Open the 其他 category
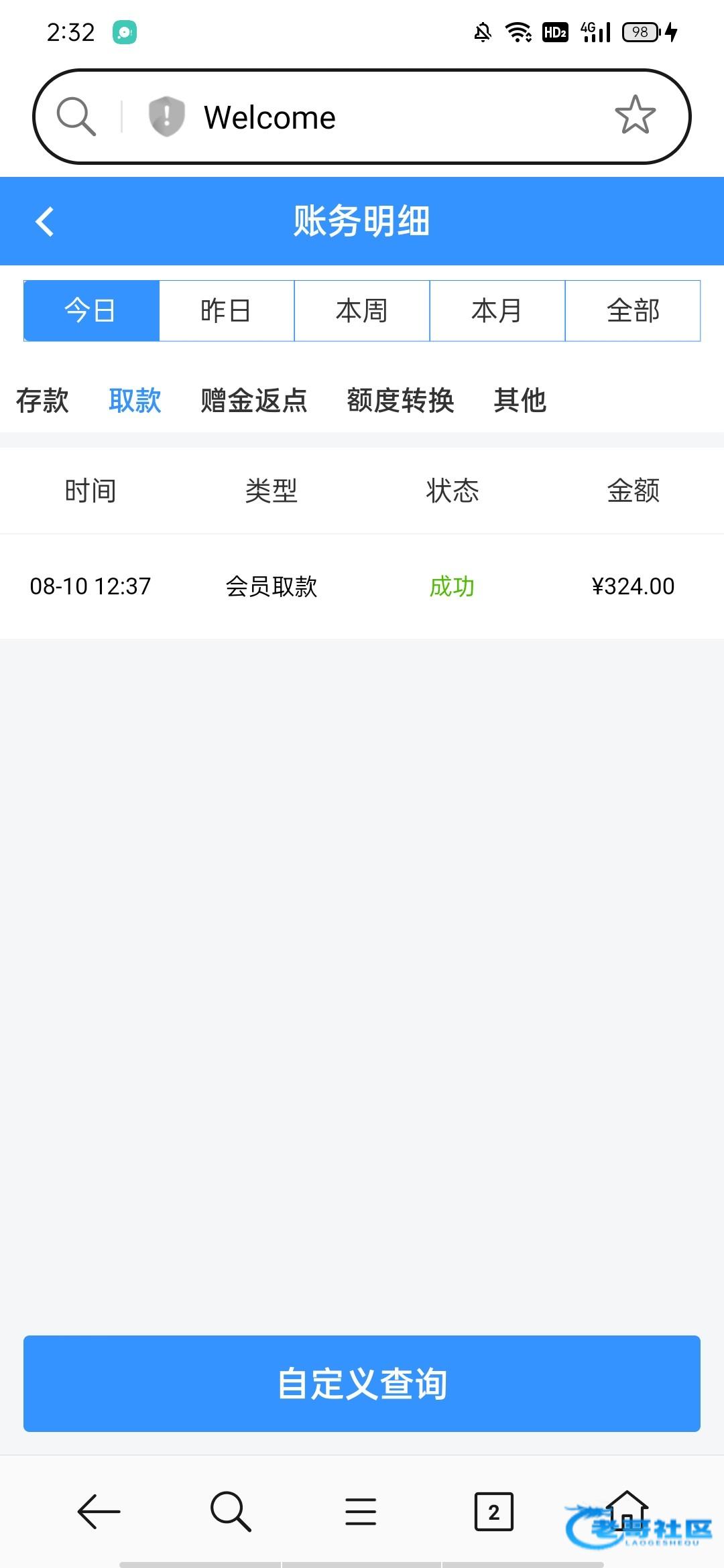724x1568 pixels. tap(520, 401)
